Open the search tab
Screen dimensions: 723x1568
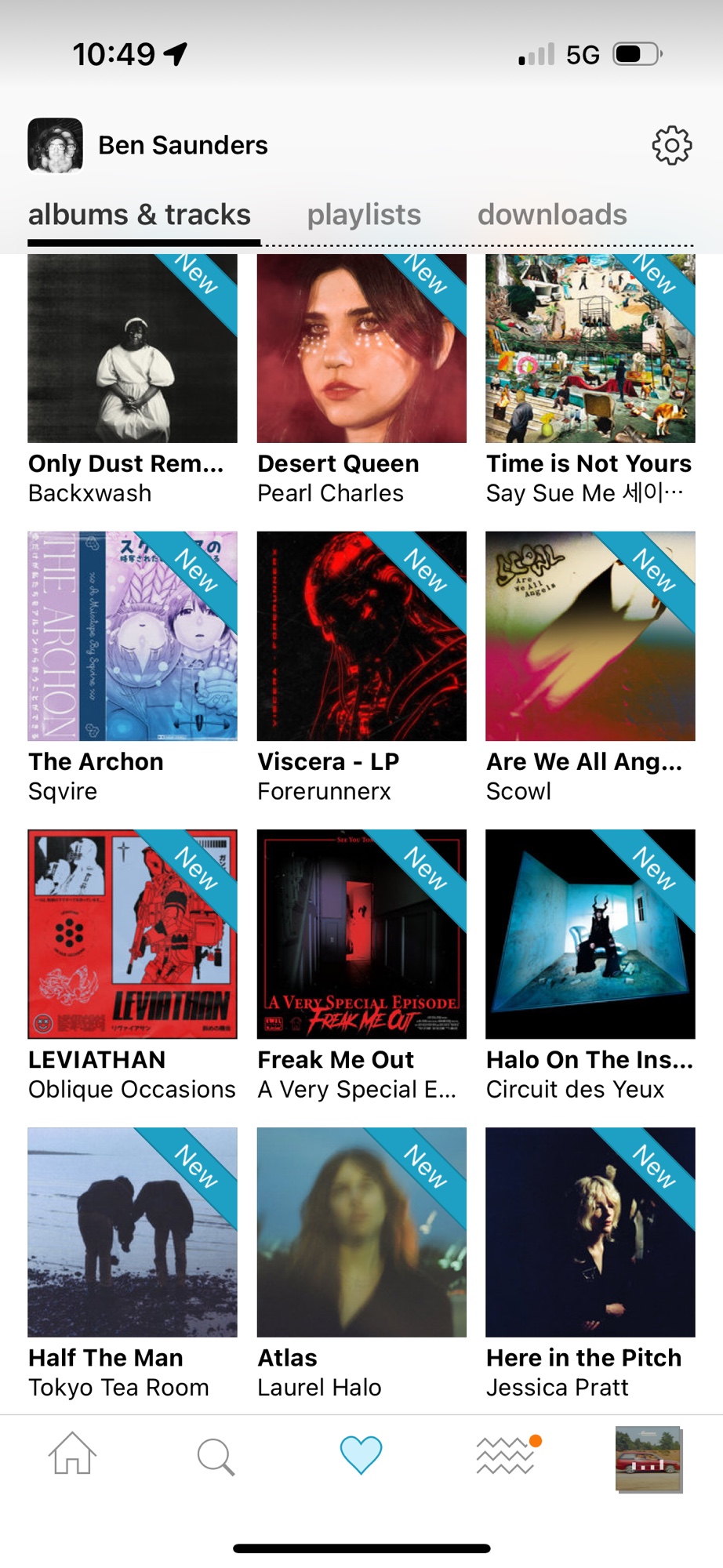click(216, 1456)
